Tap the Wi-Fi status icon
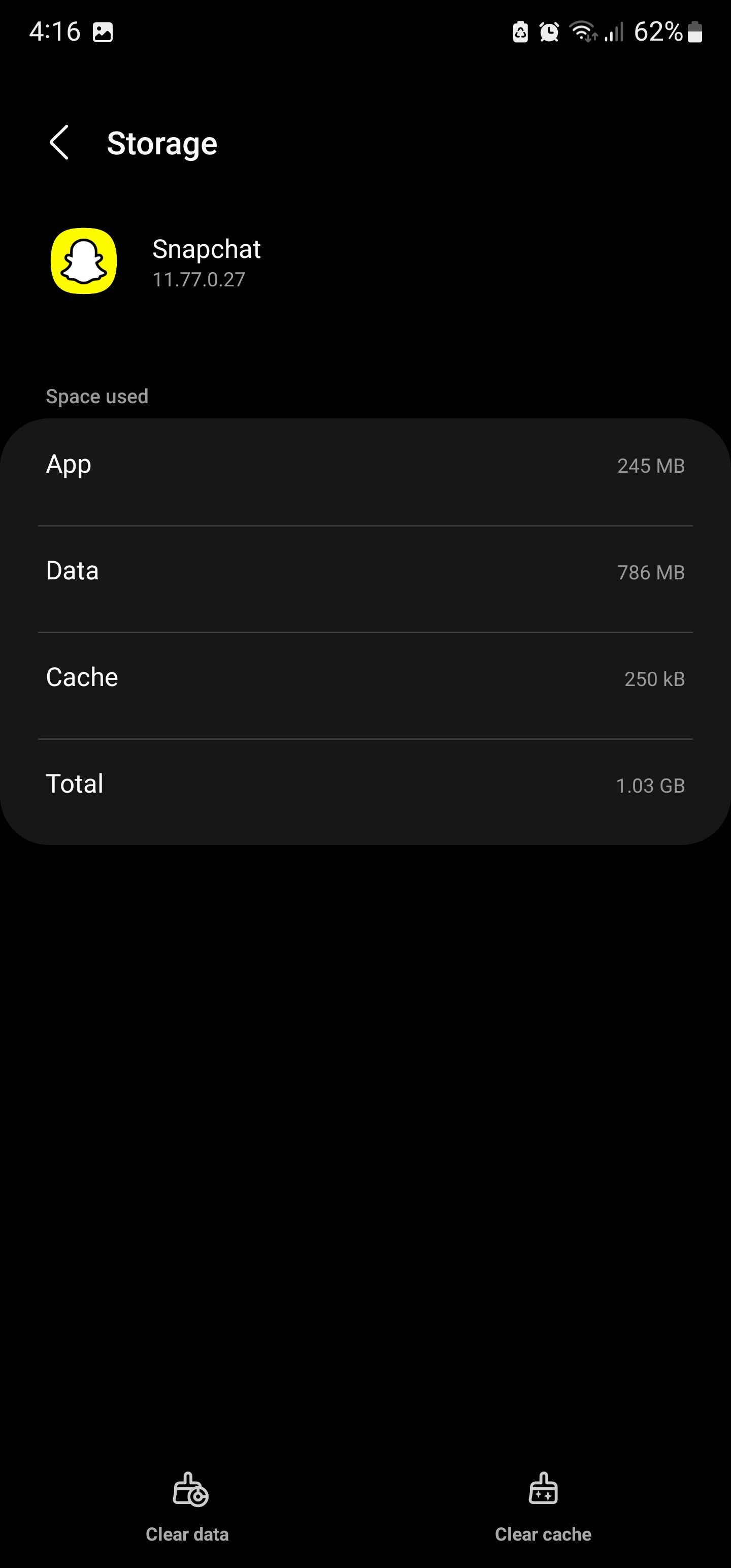The height and width of the screenshot is (1568, 731). click(582, 34)
